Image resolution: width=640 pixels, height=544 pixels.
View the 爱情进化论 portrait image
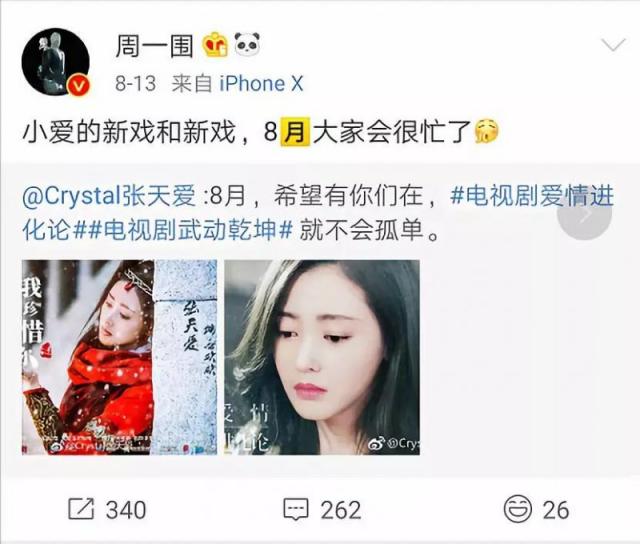(x=321, y=357)
